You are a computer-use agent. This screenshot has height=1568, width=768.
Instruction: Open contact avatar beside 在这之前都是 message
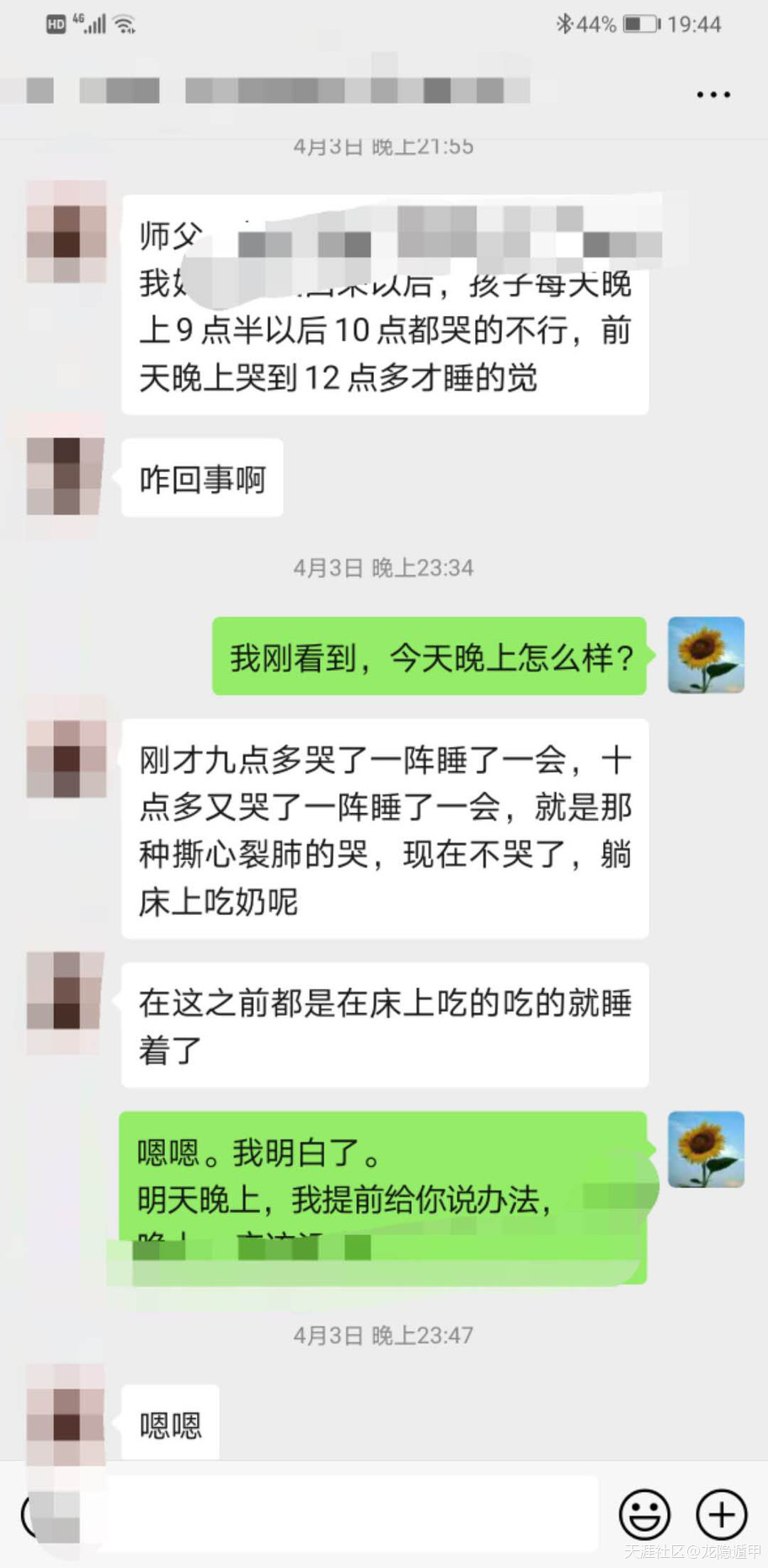pyautogui.click(x=67, y=991)
